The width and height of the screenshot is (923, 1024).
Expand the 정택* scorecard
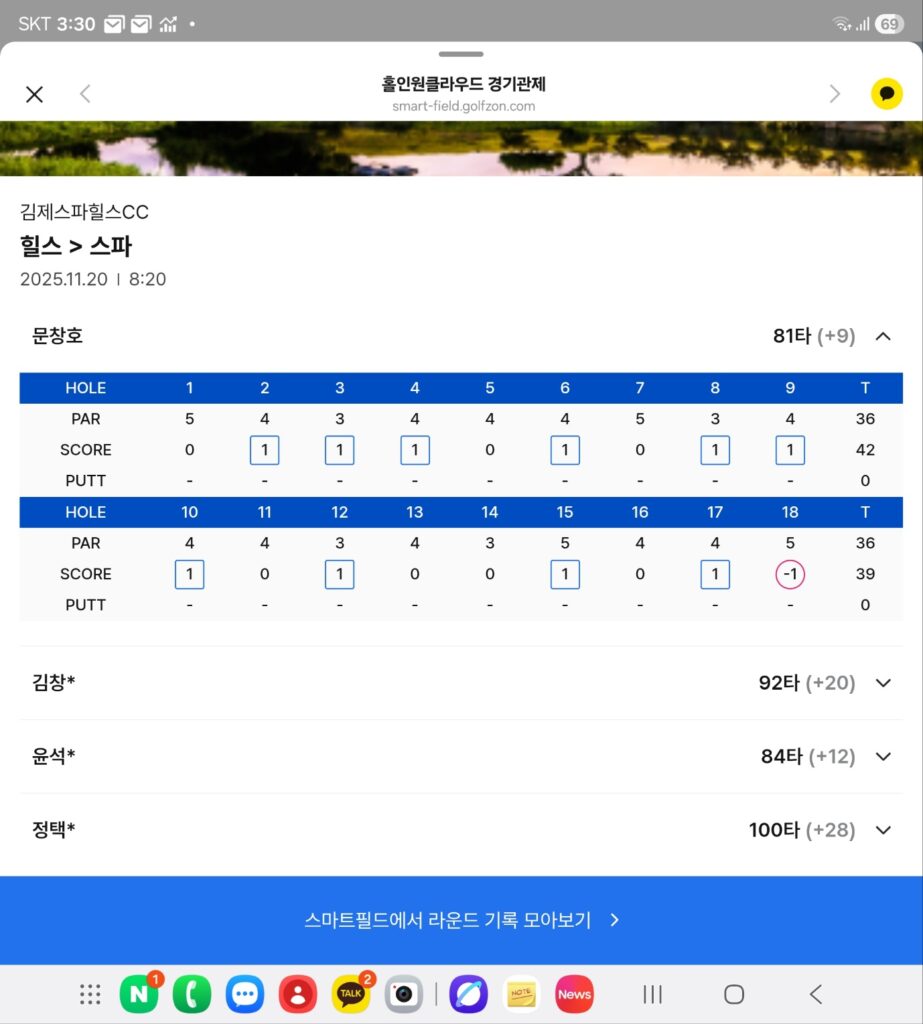tap(882, 830)
